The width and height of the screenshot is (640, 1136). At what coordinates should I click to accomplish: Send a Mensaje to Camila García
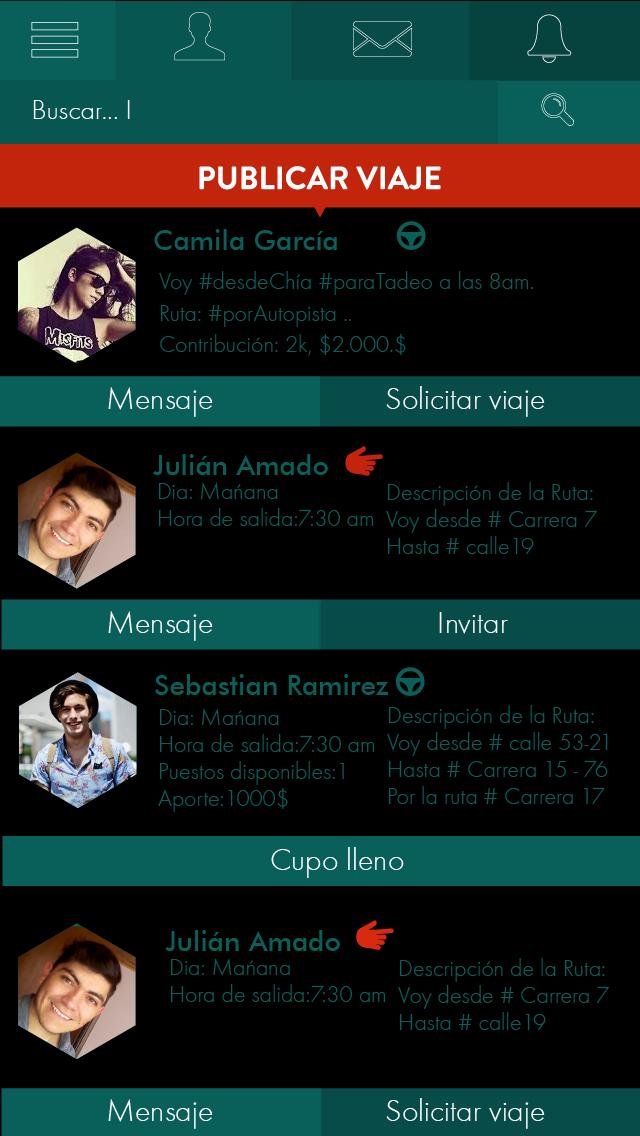click(160, 400)
